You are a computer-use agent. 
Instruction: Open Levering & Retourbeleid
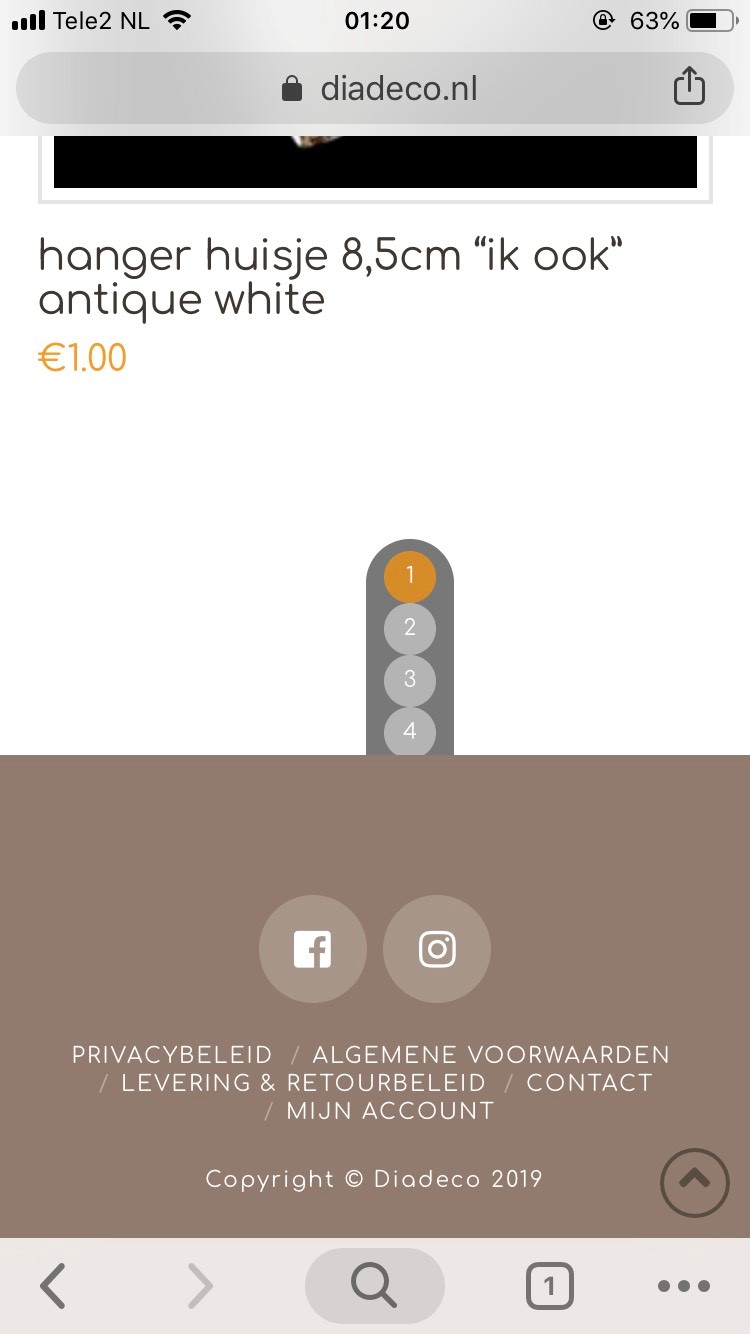(303, 1083)
